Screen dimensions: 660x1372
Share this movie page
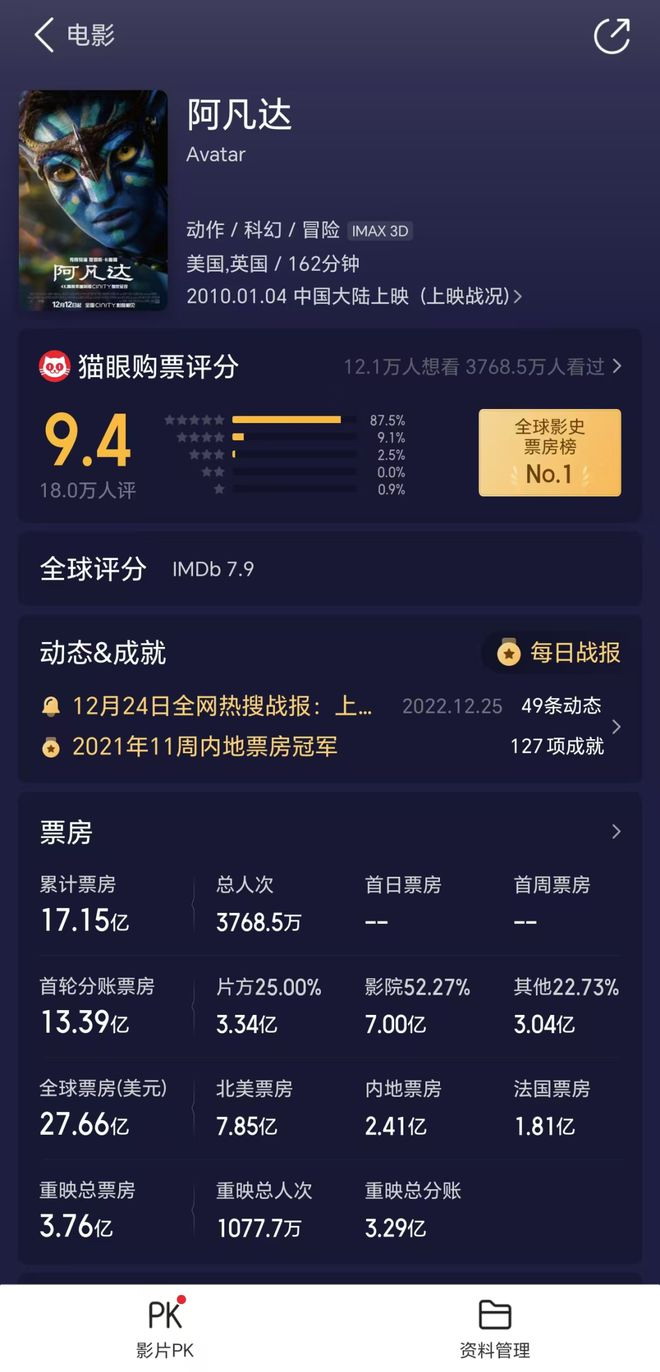click(611, 36)
